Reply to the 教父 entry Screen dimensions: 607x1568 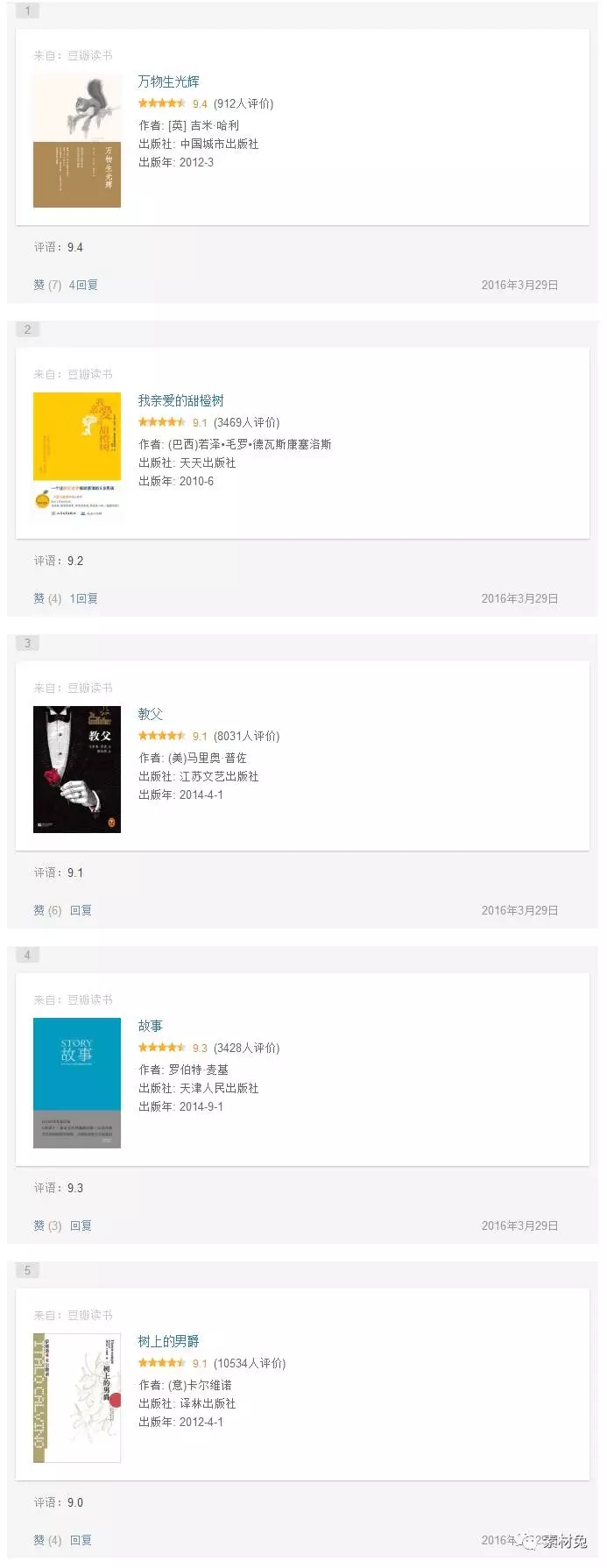click(81, 910)
